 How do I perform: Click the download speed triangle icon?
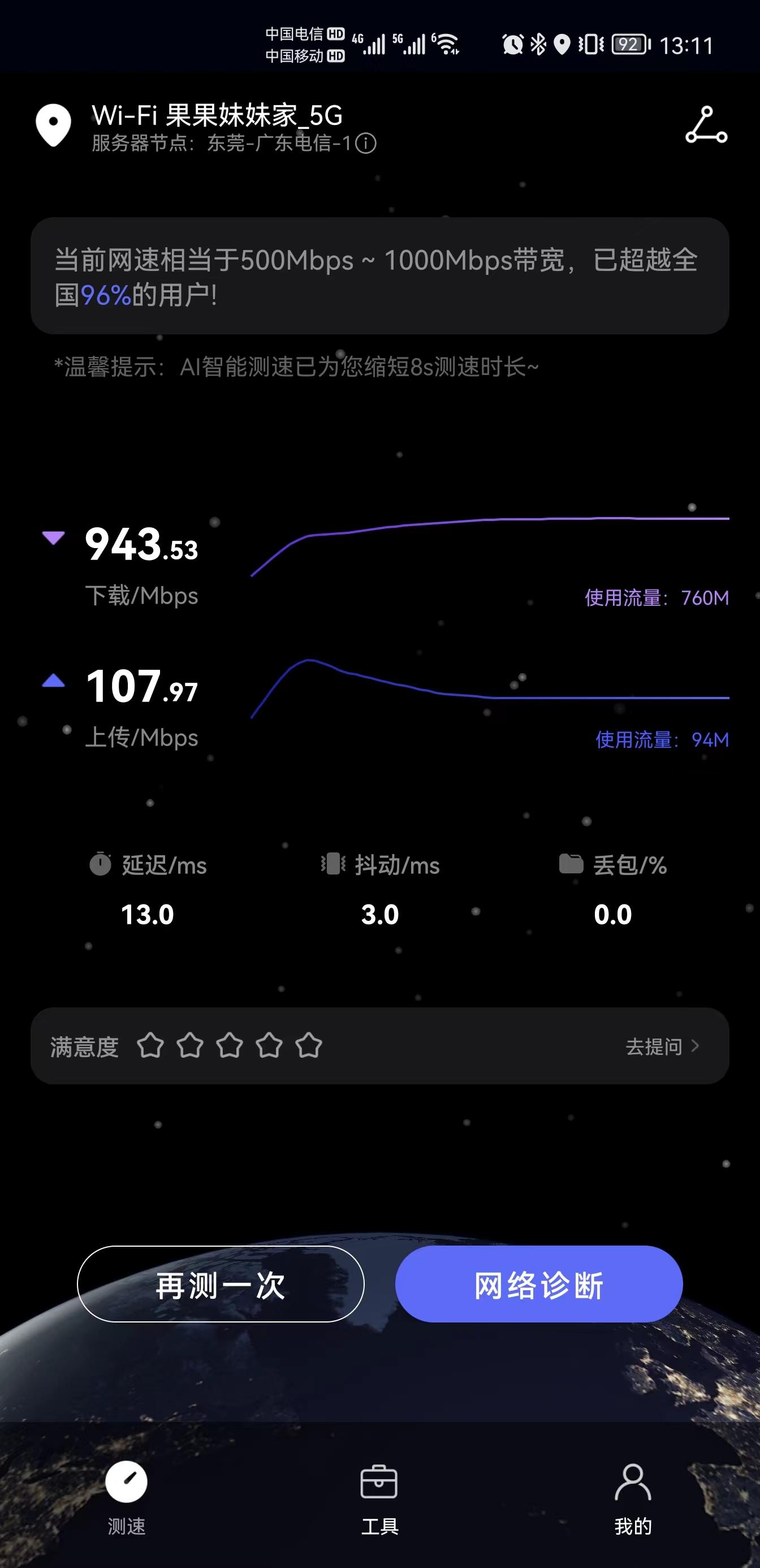tap(54, 537)
